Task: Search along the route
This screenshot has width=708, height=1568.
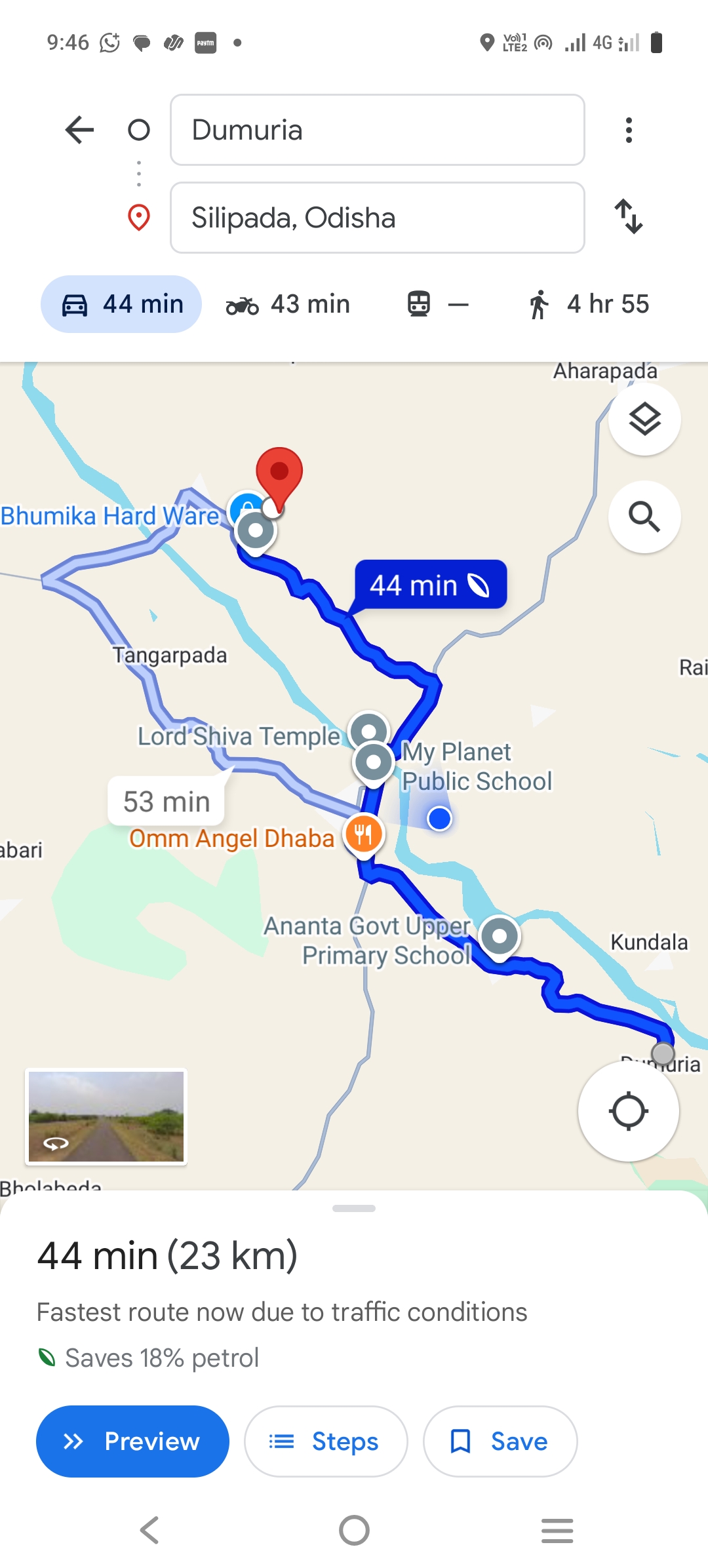Action: [x=644, y=517]
